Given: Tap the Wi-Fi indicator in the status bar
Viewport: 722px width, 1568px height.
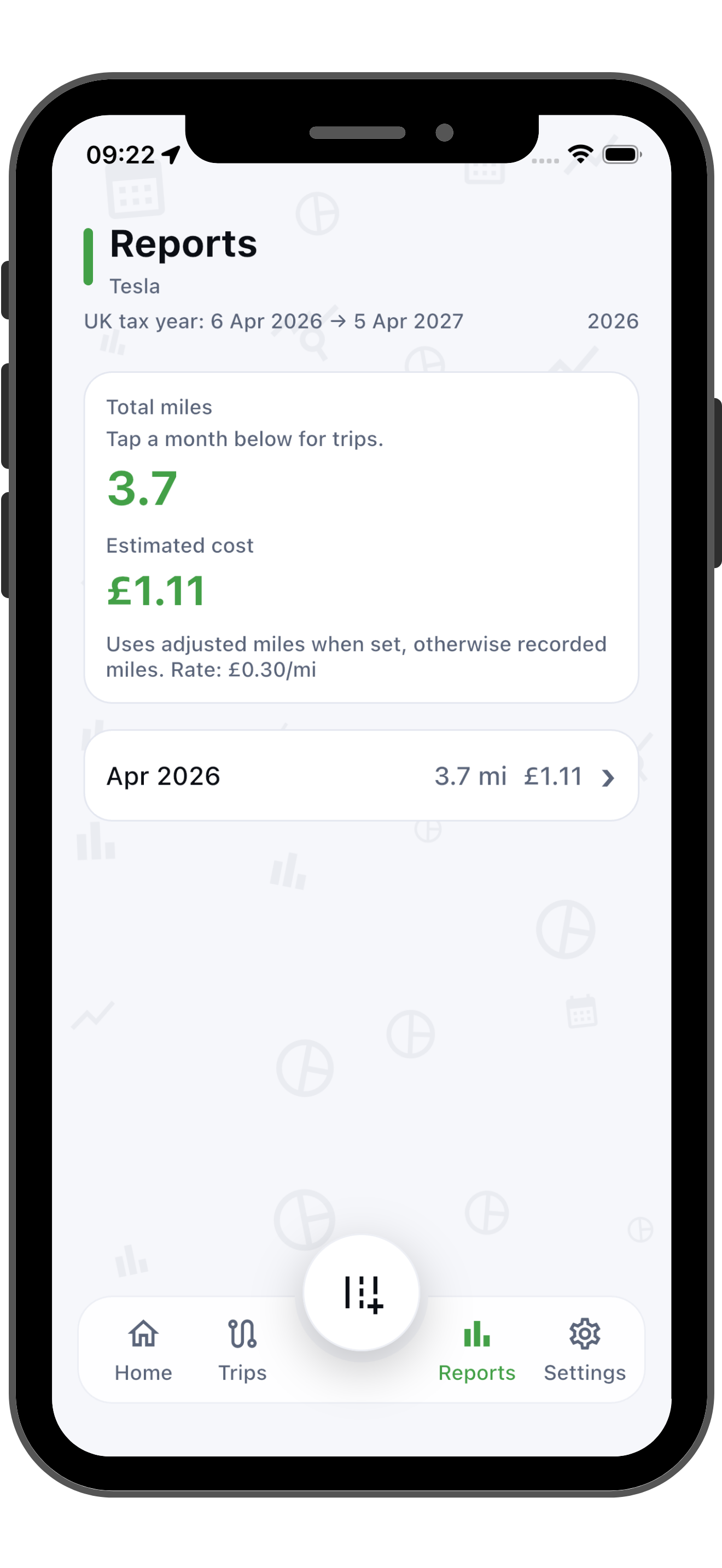Looking at the screenshot, I should tap(580, 154).
